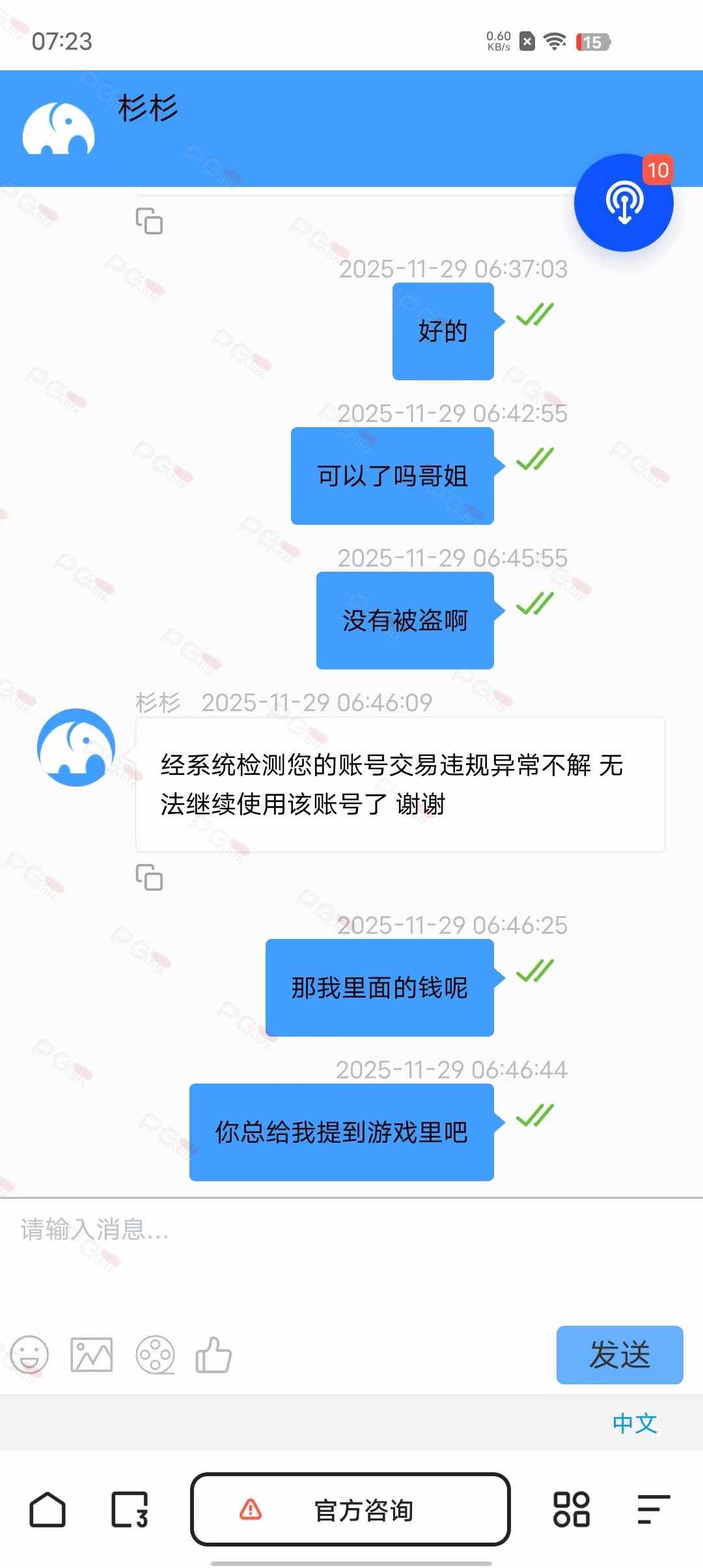The image size is (703, 1568).
Task: Open the browser apps grid
Action: [x=571, y=1509]
